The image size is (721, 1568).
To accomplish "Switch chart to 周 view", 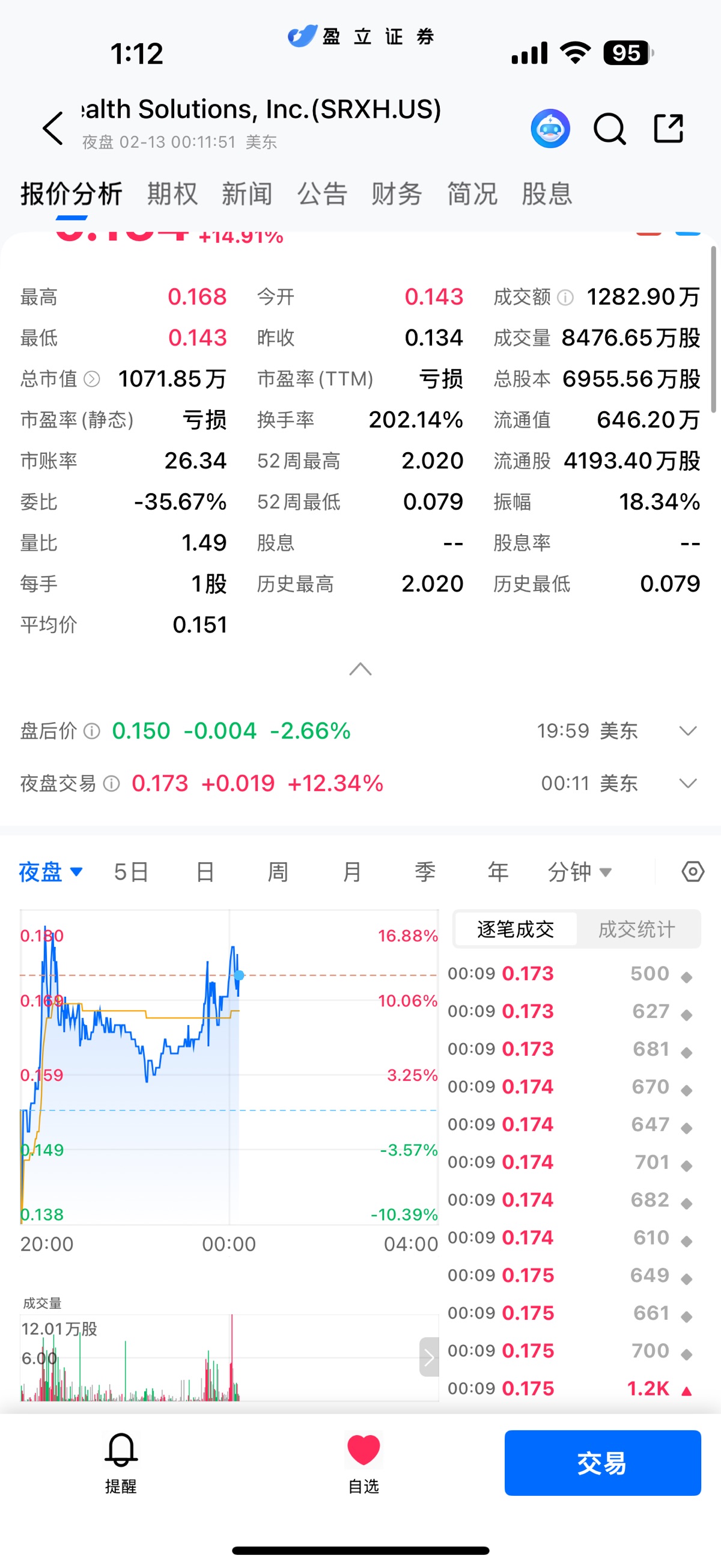I will 278,872.
